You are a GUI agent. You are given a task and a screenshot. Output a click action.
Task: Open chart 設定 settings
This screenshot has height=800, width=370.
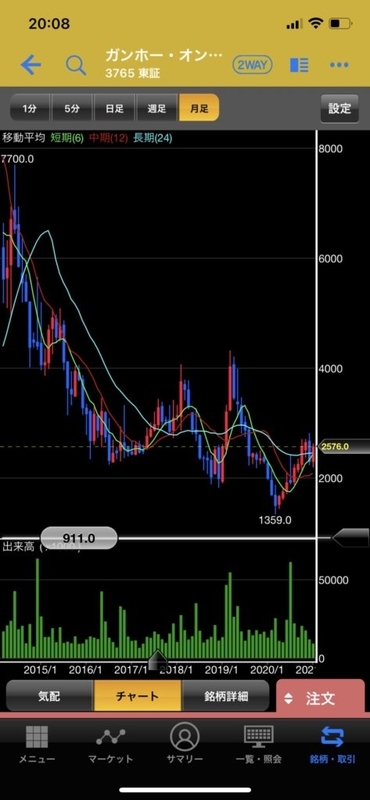(340, 109)
